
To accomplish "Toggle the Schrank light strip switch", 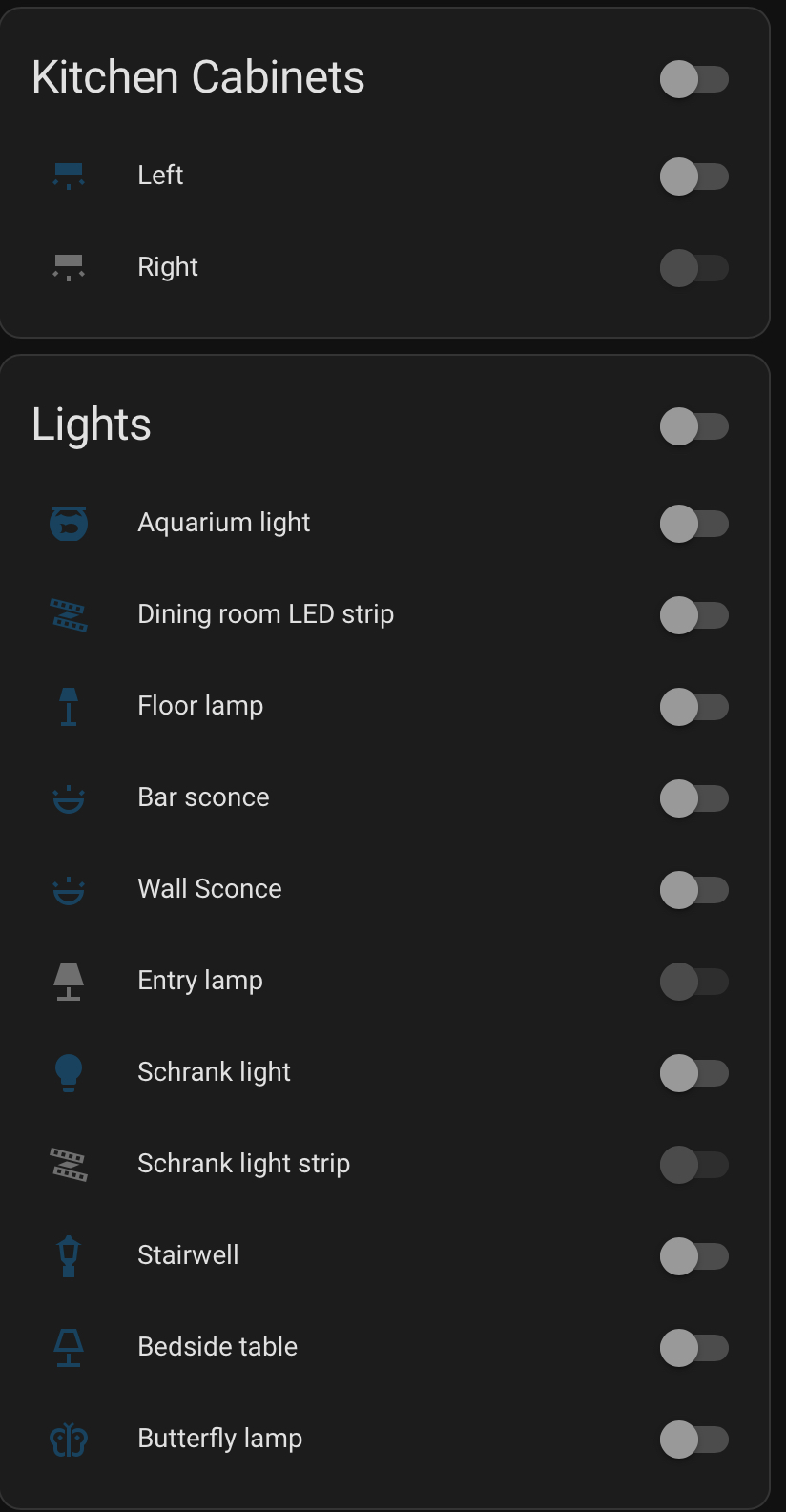I will [694, 1164].
